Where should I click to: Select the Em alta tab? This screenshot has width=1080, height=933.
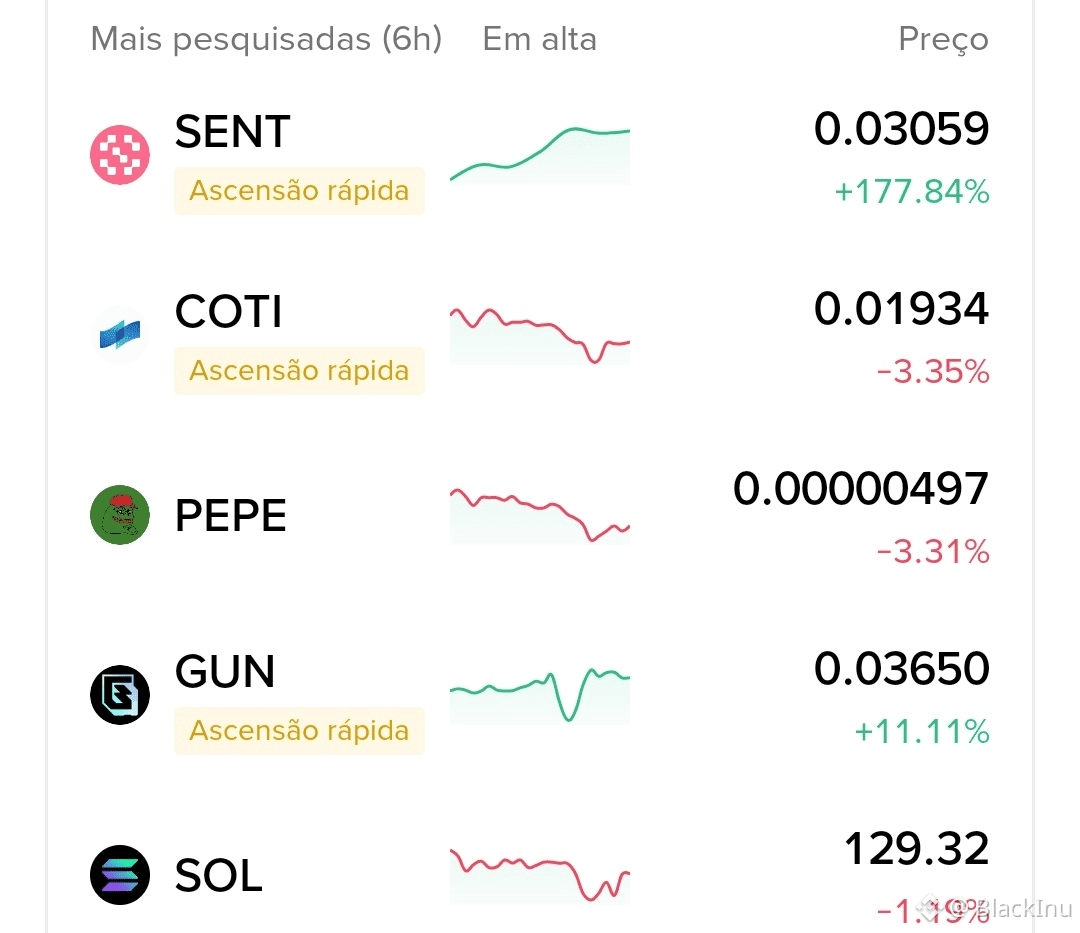click(x=539, y=40)
